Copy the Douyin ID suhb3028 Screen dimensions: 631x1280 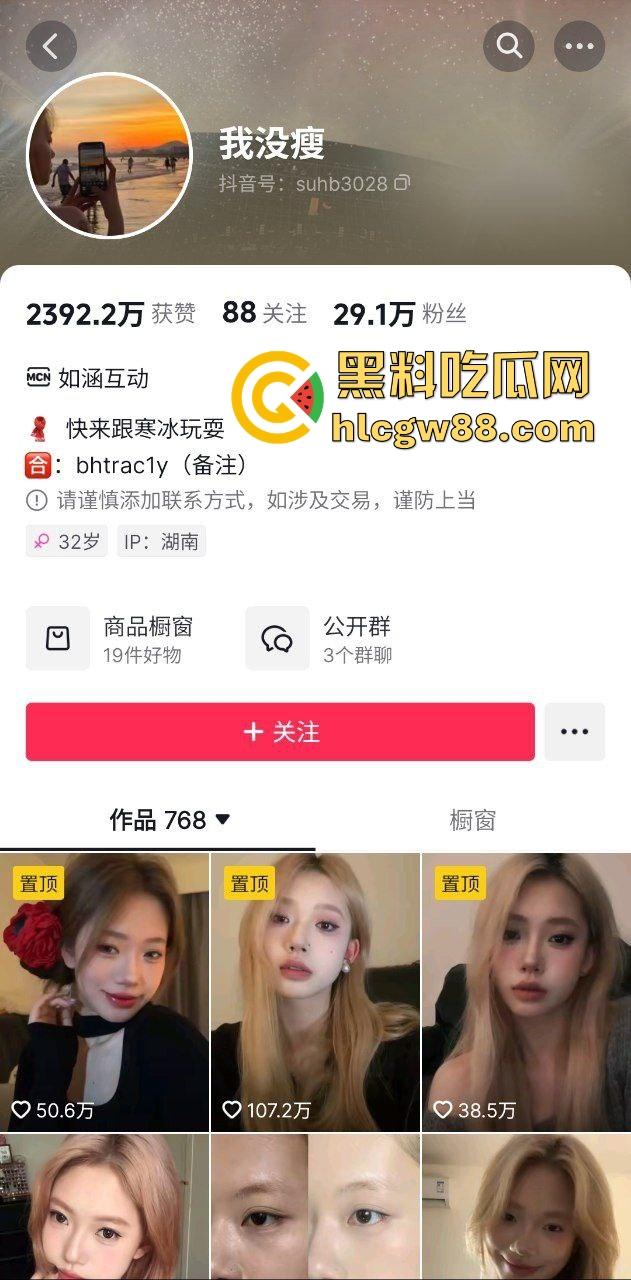point(402,183)
